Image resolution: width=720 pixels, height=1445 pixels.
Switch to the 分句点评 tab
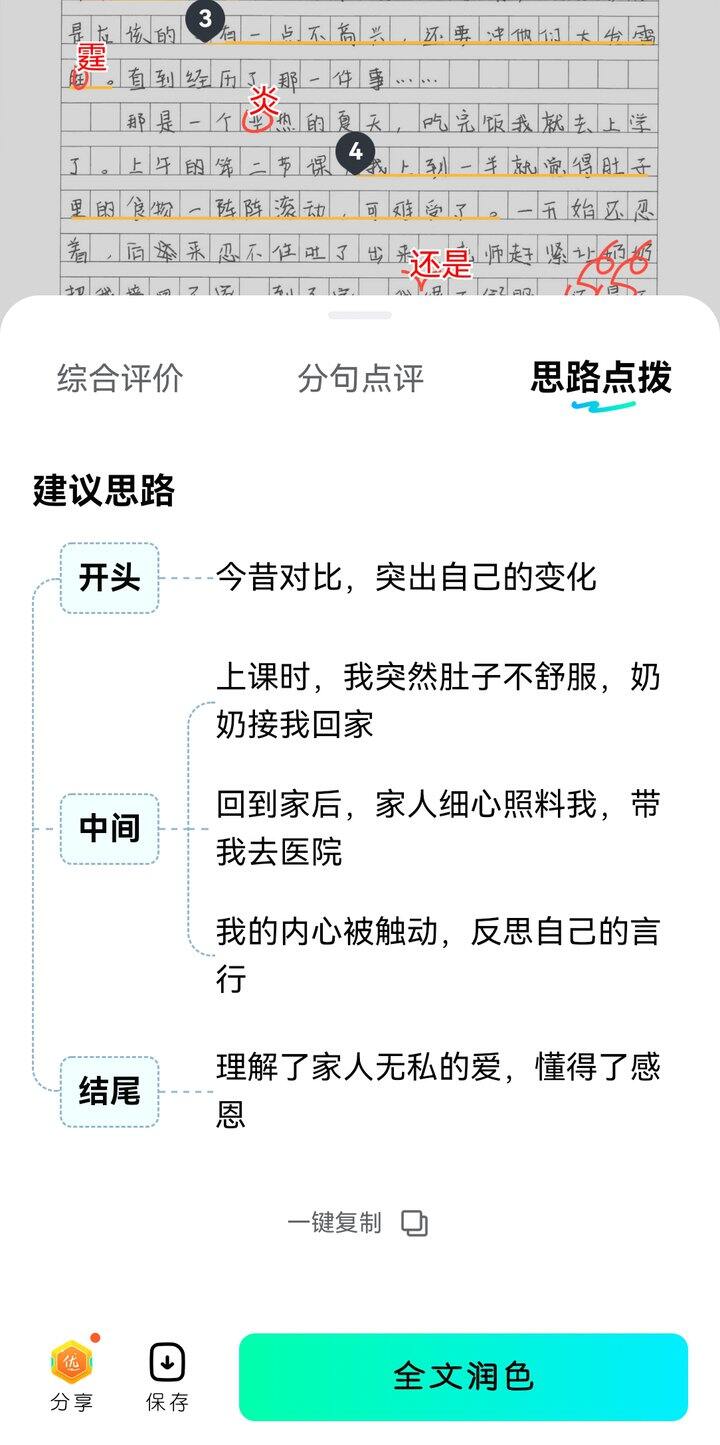click(x=360, y=378)
